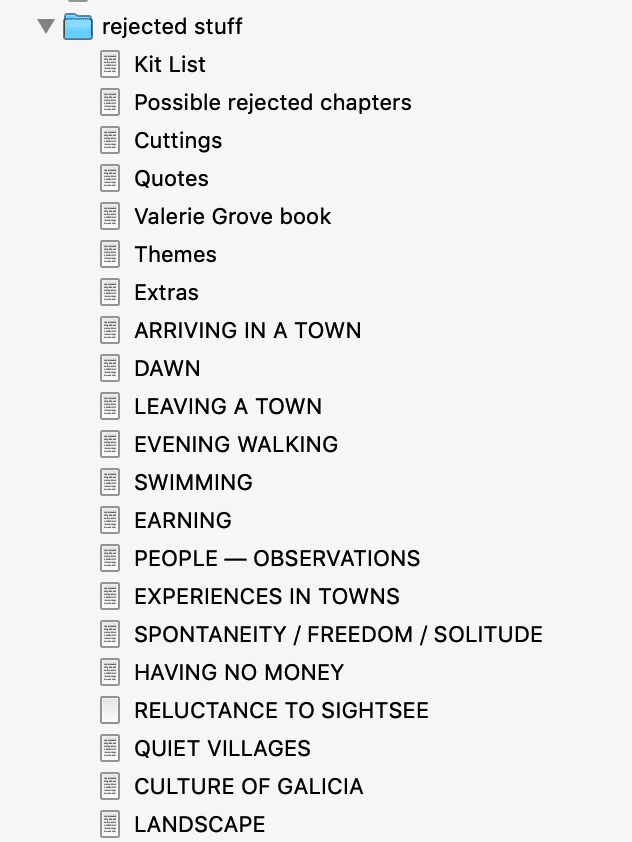Viewport: 632px width, 842px height.
Task: Collapse the rejected stuff folder triangle
Action: coord(46,26)
